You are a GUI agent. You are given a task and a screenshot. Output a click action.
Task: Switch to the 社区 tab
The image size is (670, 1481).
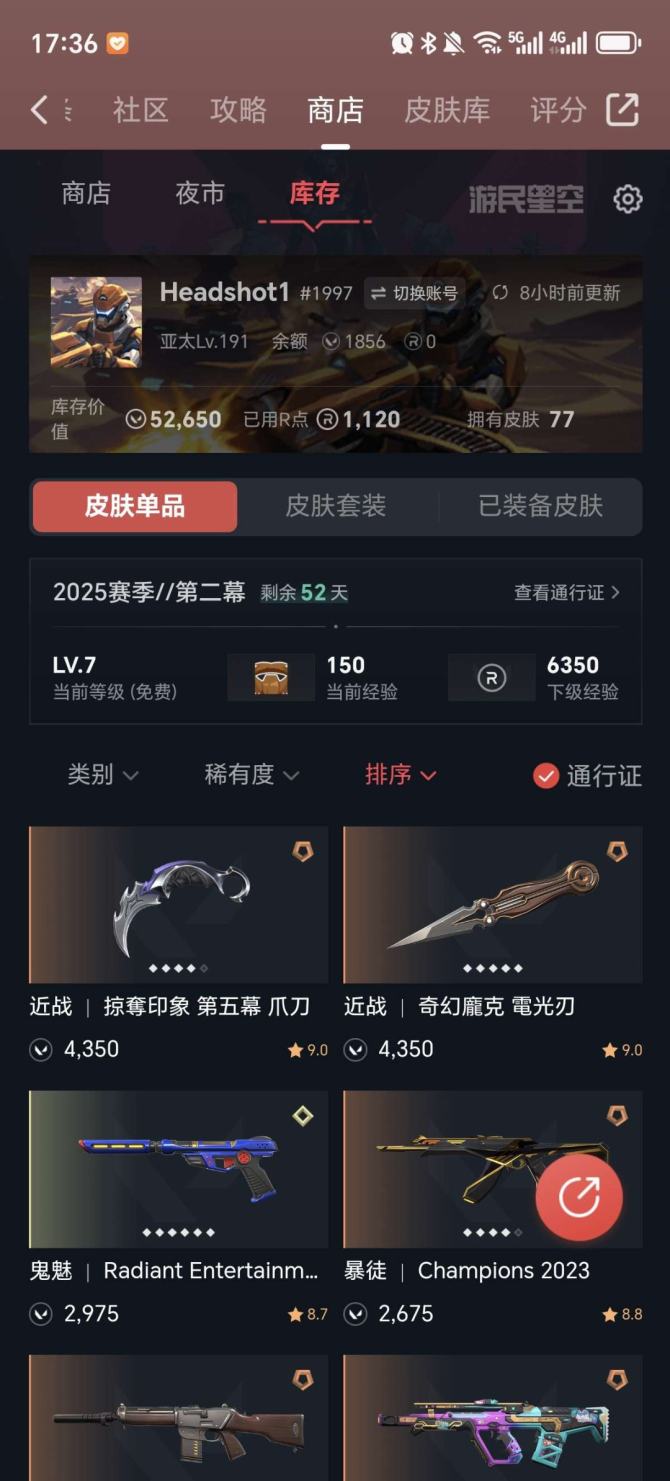pos(140,110)
